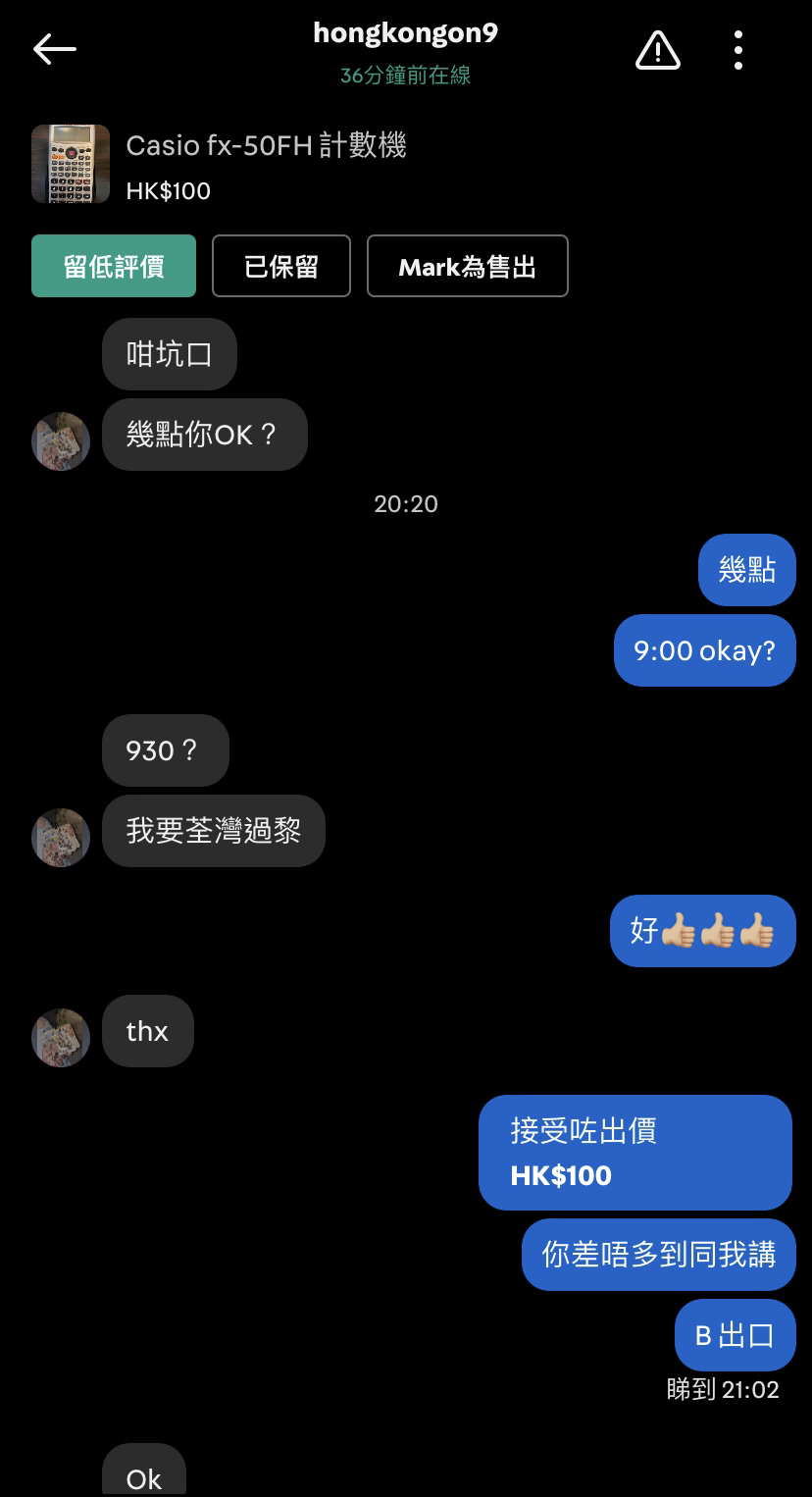This screenshot has width=812, height=1497.
Task: Tap the 已保留 button
Action: 281,266
